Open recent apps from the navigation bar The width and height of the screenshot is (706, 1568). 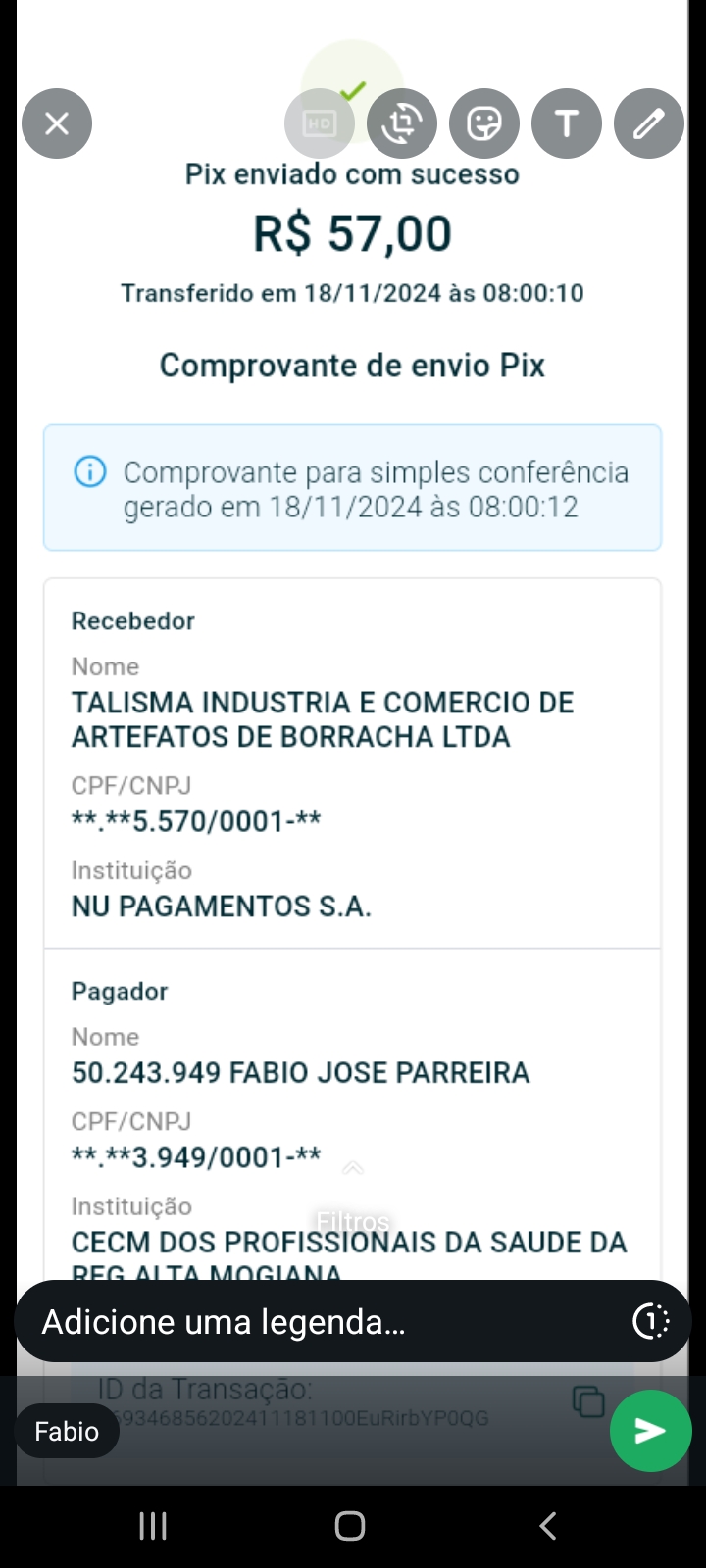point(153,1526)
